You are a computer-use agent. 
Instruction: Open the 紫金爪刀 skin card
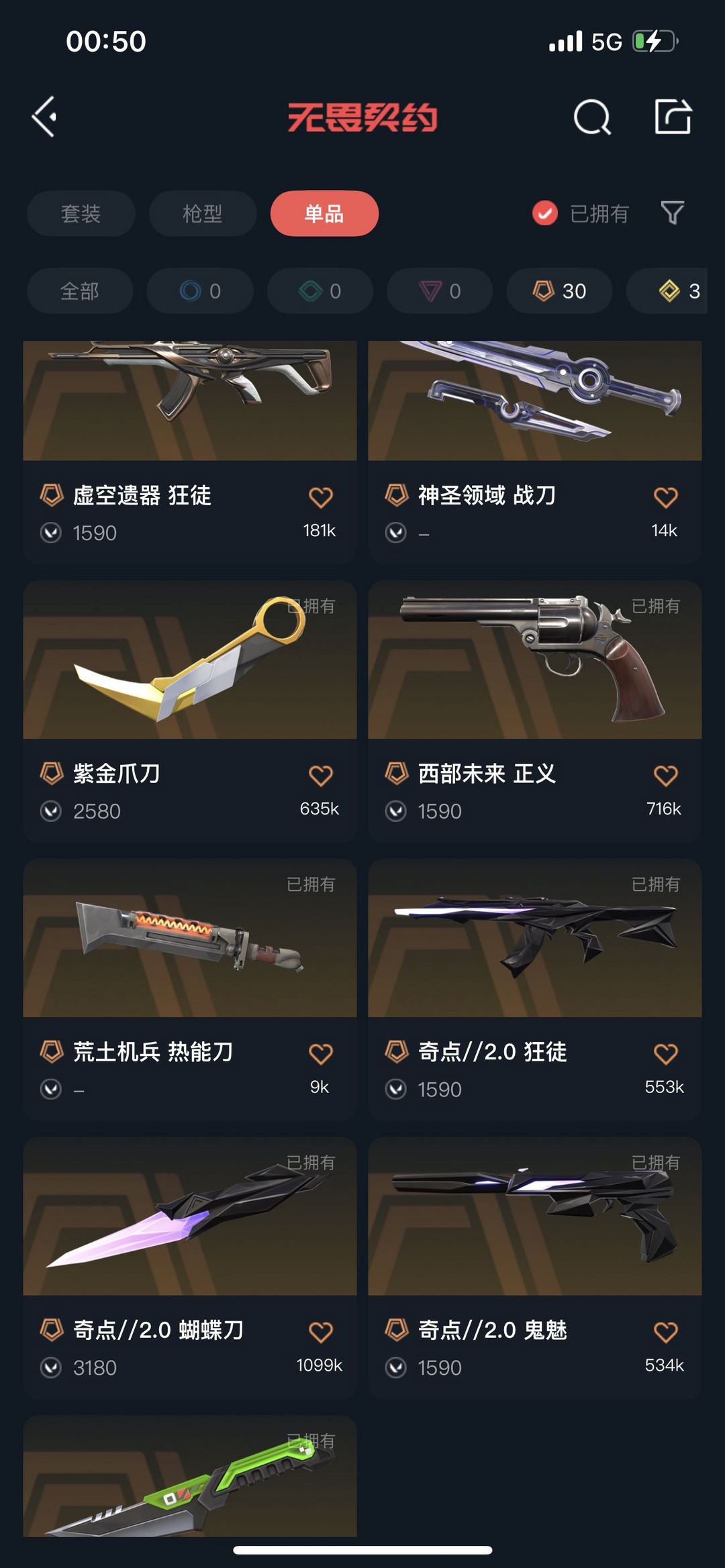coord(190,711)
